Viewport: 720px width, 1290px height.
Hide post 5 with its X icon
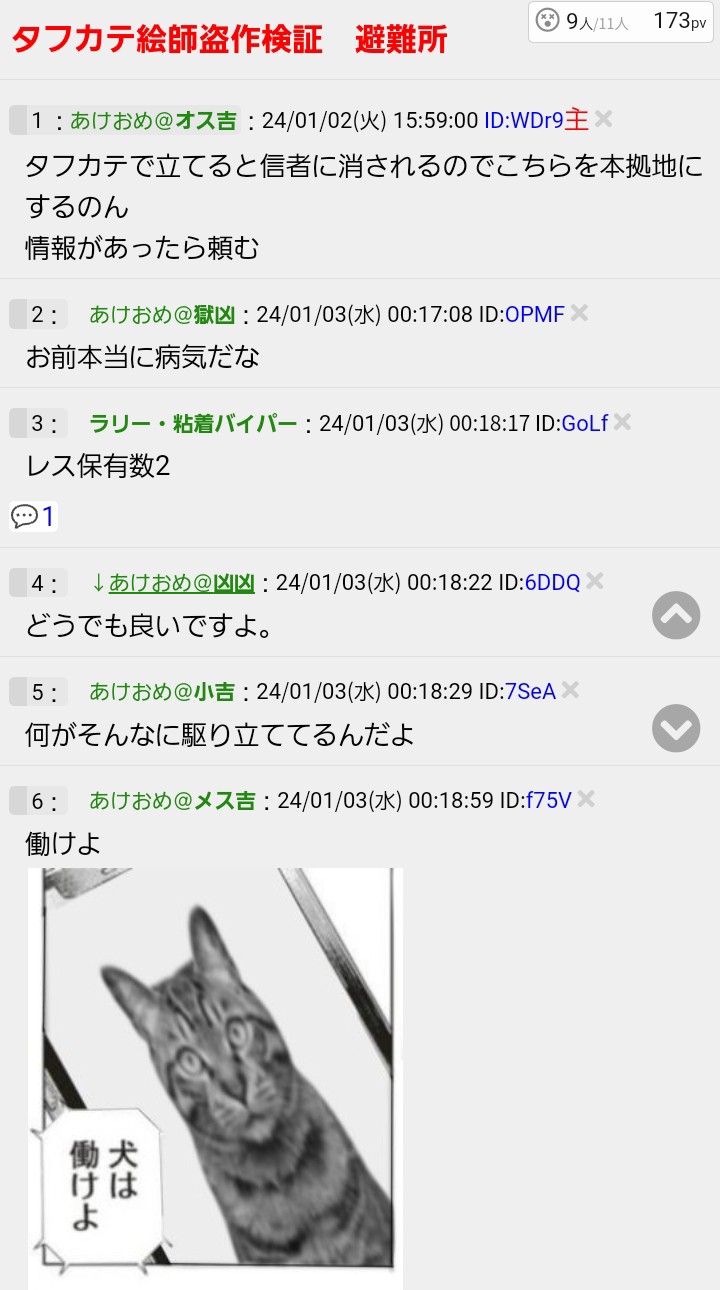point(570,690)
